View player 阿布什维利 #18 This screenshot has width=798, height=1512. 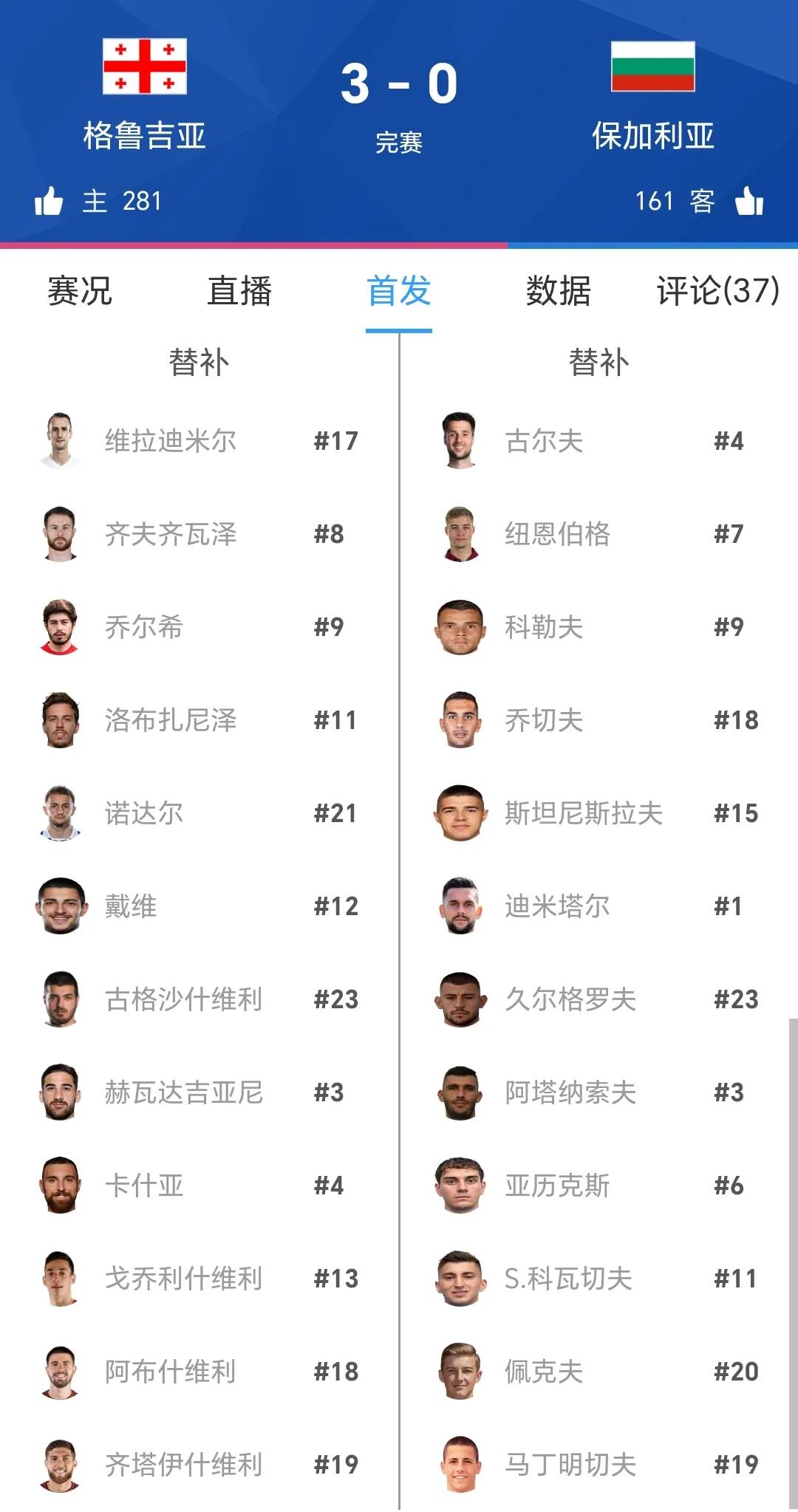click(x=171, y=1372)
